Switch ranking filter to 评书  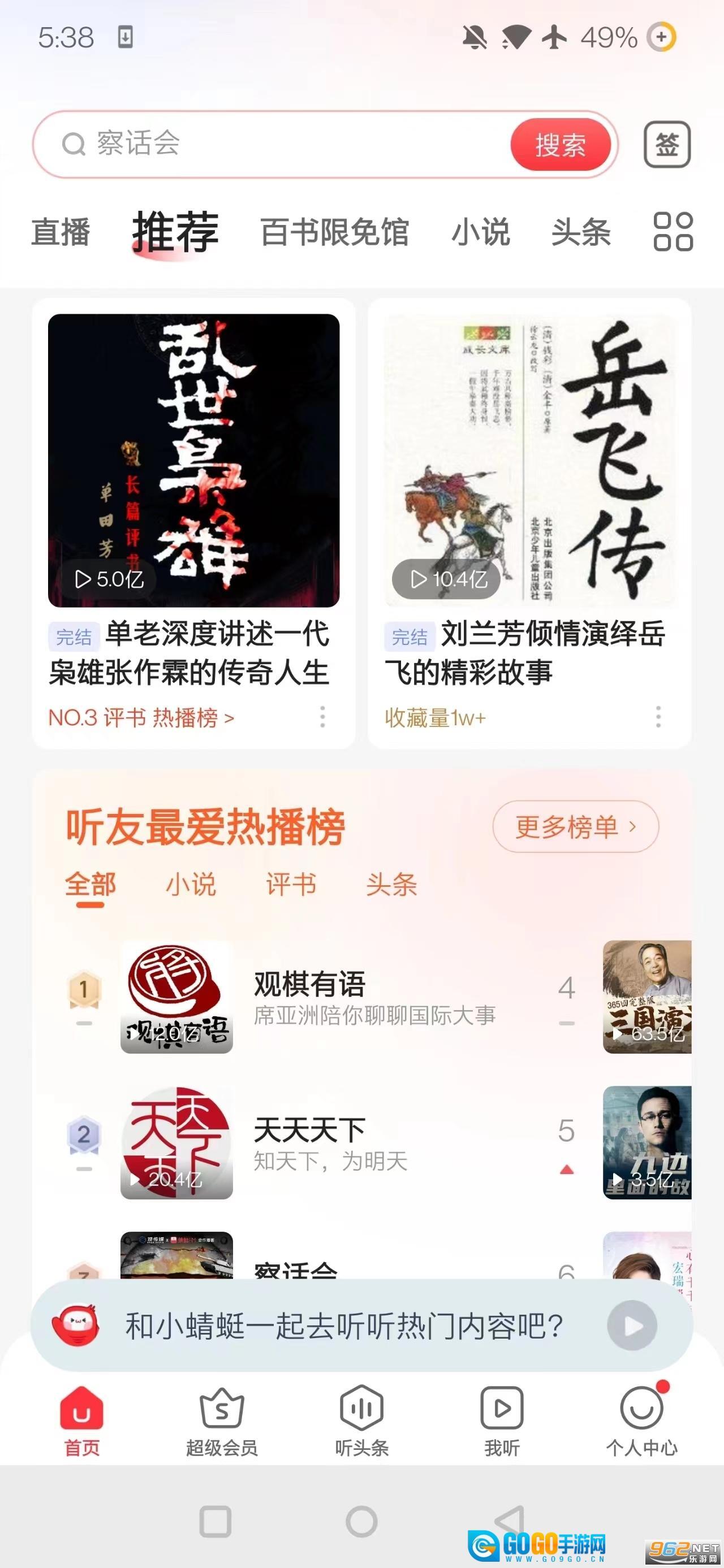click(291, 886)
